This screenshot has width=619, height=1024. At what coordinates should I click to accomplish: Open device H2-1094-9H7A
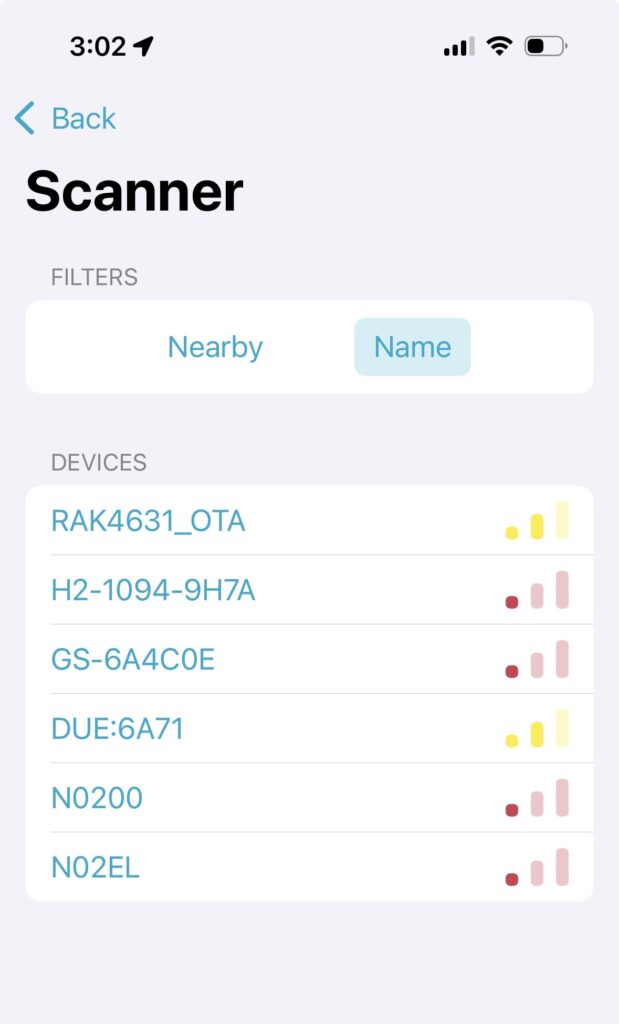pyautogui.click(x=153, y=591)
